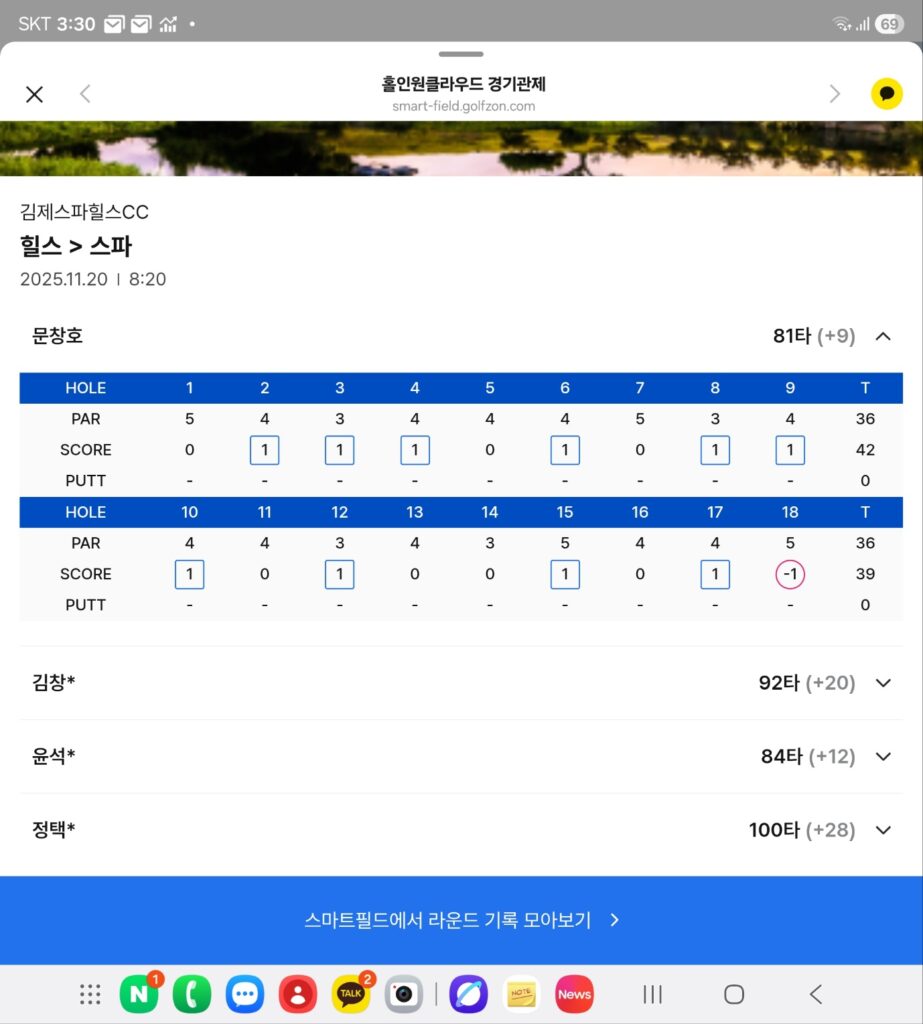Viewport: 923px width, 1024px height.
Task: Open the yellow KakaoTalk chat icon
Action: pos(886,94)
